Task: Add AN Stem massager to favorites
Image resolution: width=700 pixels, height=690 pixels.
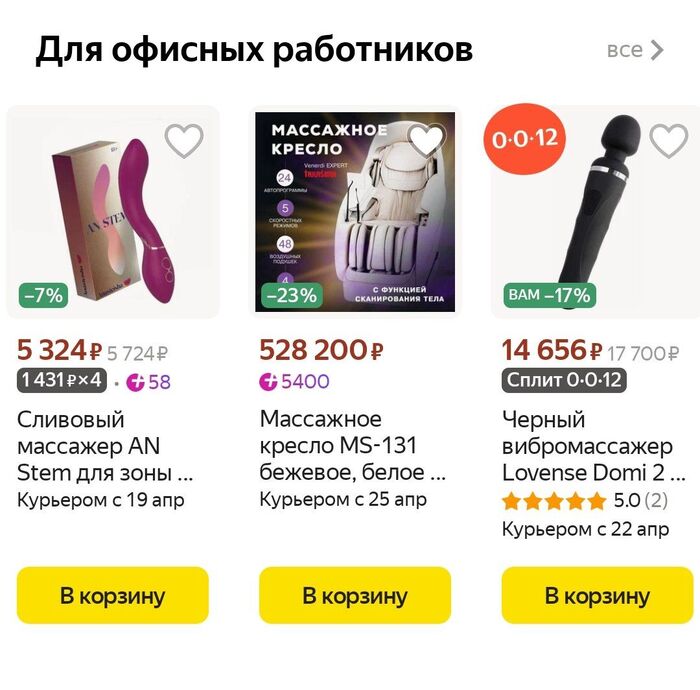Action: (x=184, y=141)
